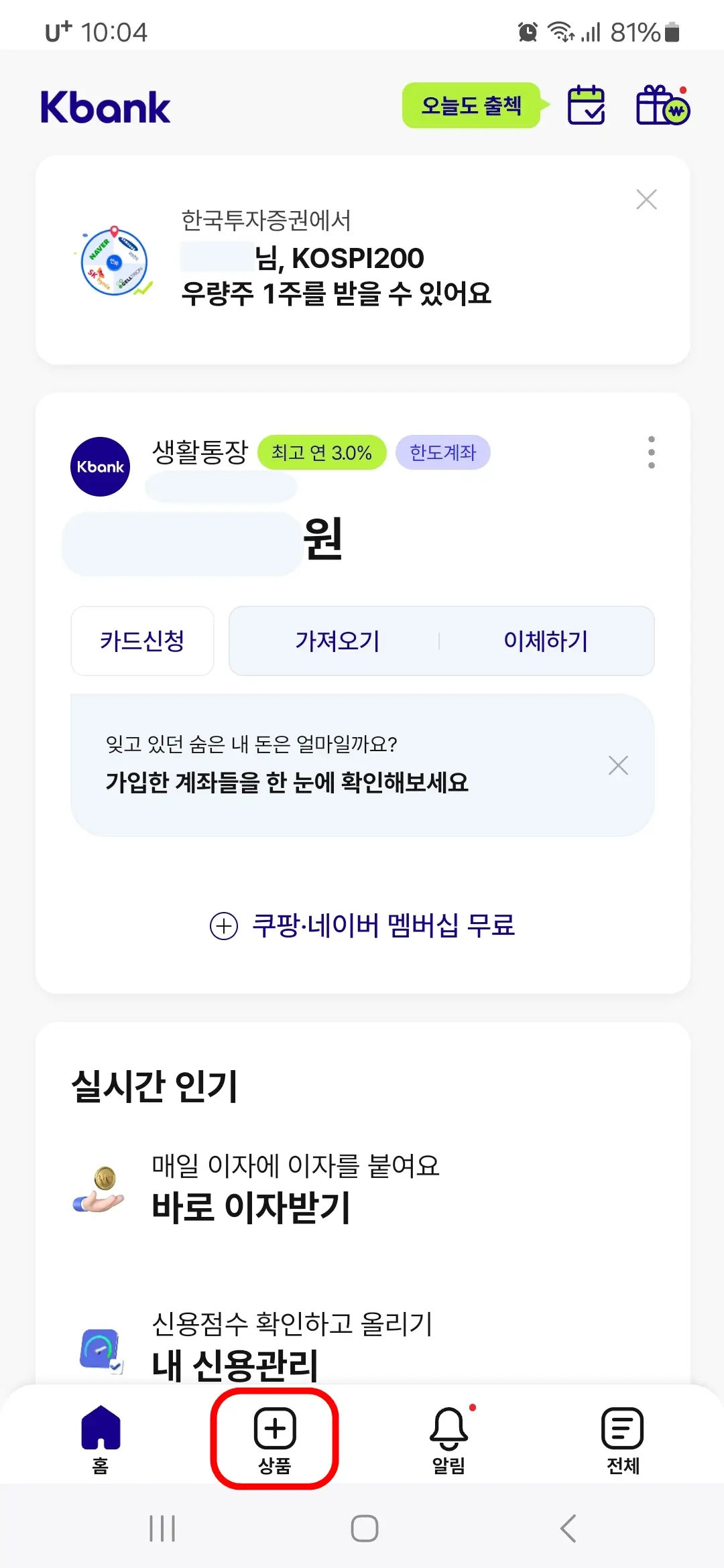Open the three-dot menu on 생활통장 account
The image size is (724, 1568).
(x=651, y=452)
